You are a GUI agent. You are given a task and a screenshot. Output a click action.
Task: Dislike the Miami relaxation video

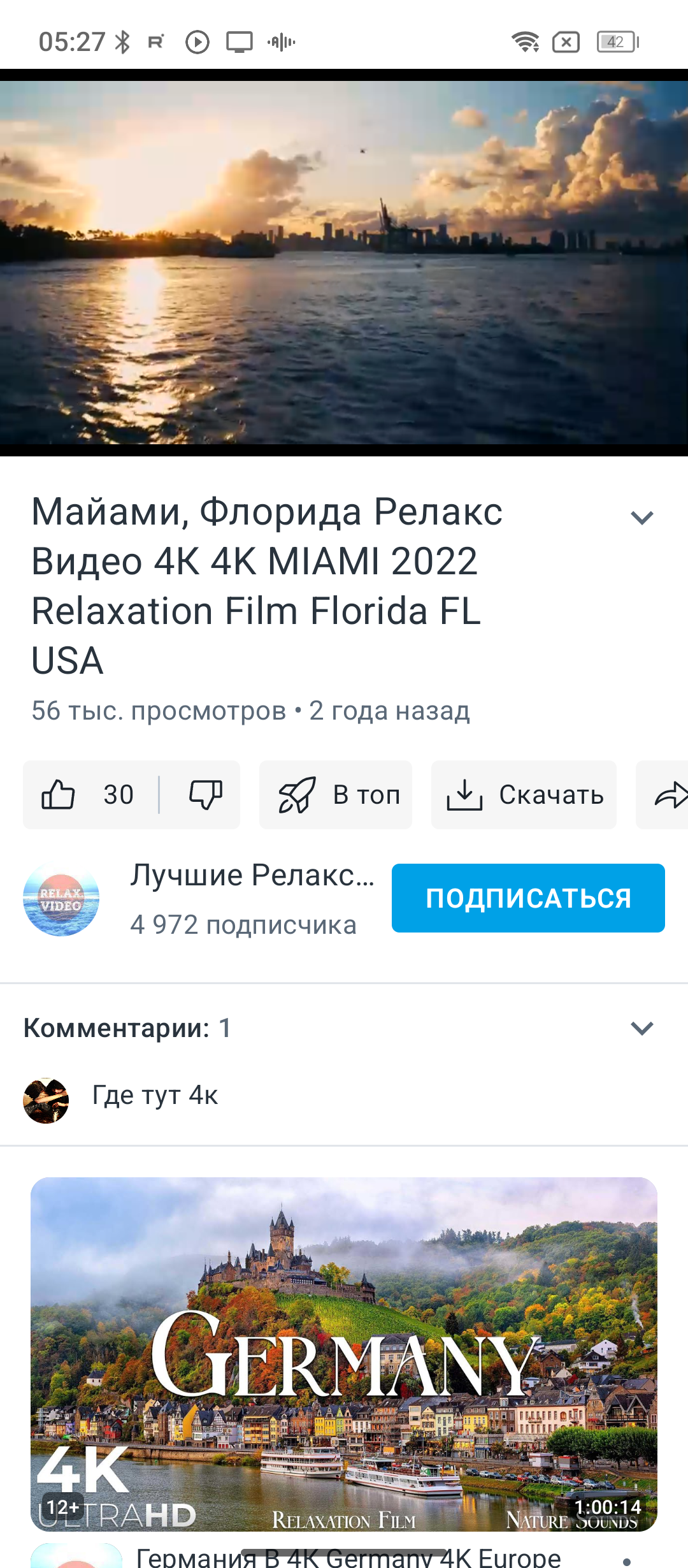point(205,795)
